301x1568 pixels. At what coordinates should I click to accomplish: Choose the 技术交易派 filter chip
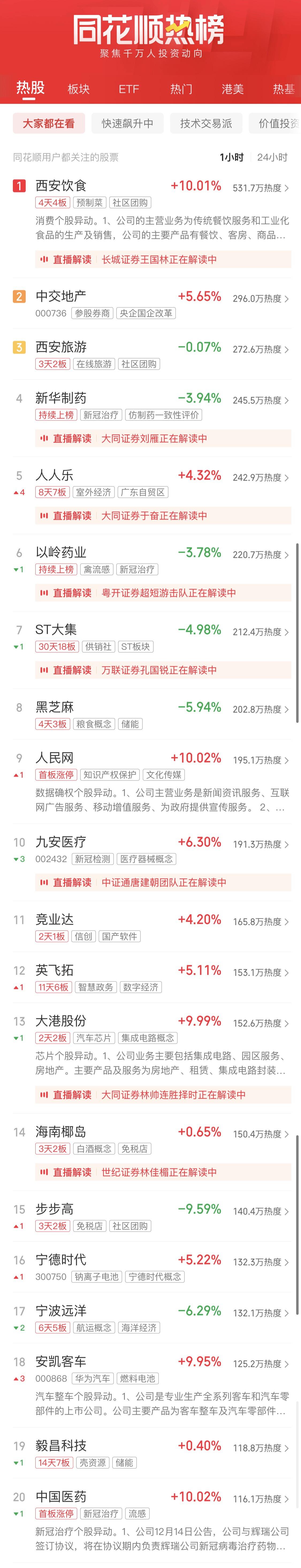tap(206, 124)
